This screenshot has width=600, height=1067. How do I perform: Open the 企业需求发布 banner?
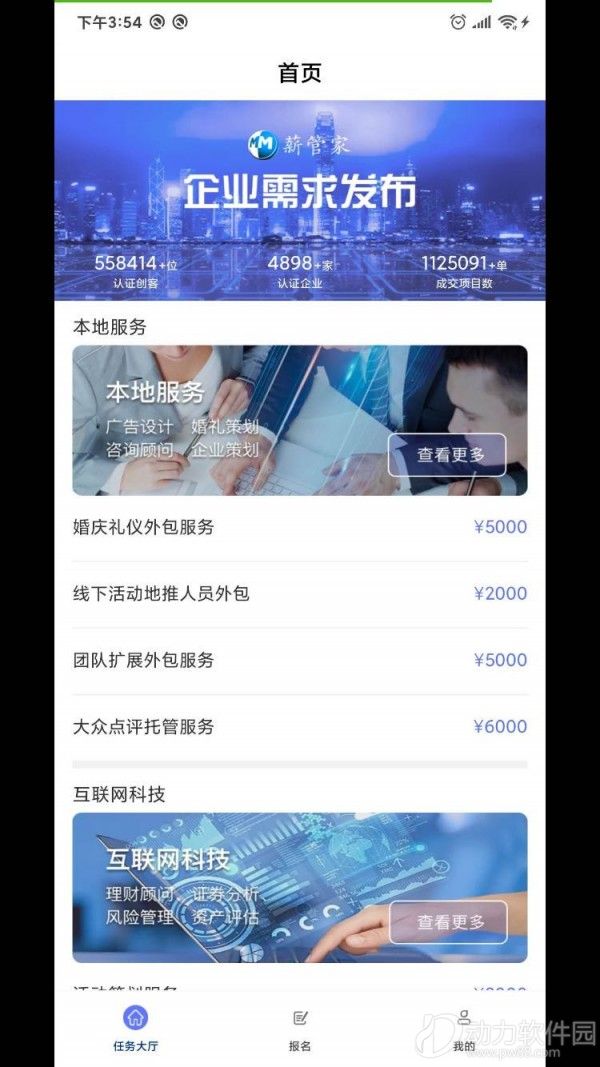pyautogui.click(x=300, y=200)
